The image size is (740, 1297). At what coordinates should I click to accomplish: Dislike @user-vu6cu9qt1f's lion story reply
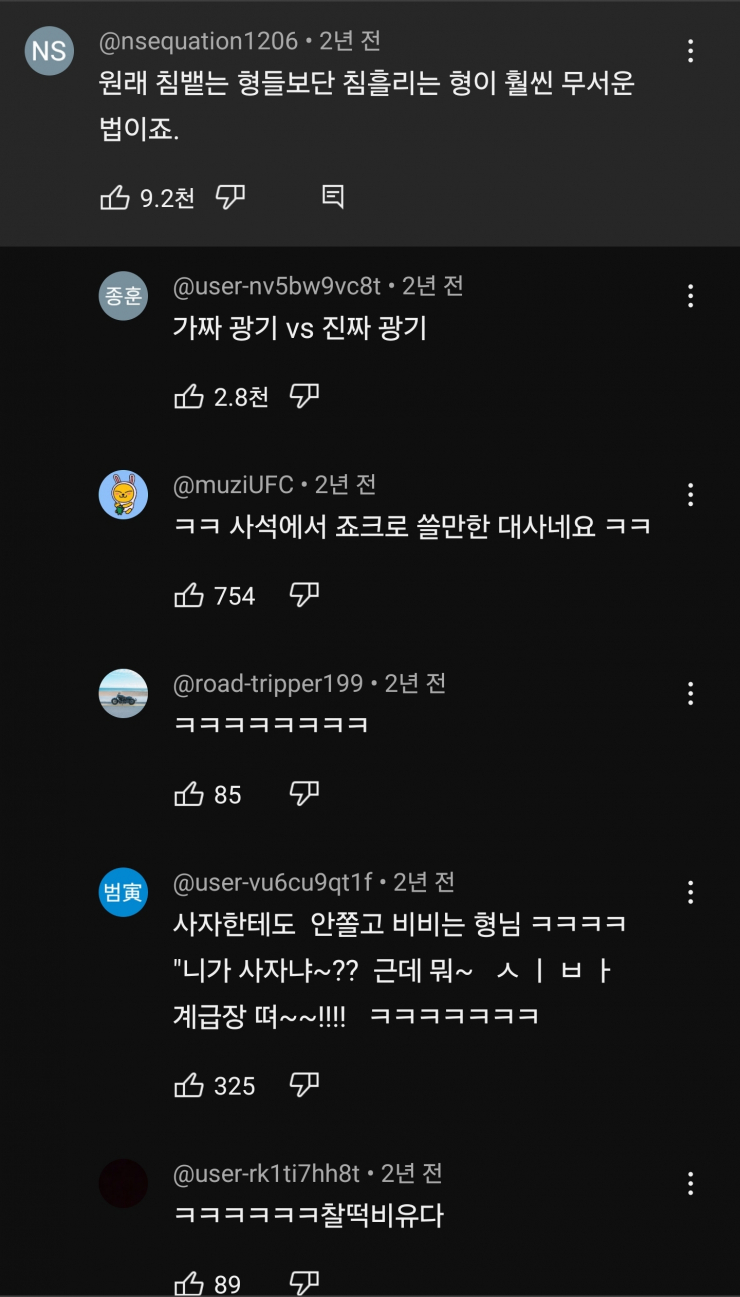[x=303, y=1083]
